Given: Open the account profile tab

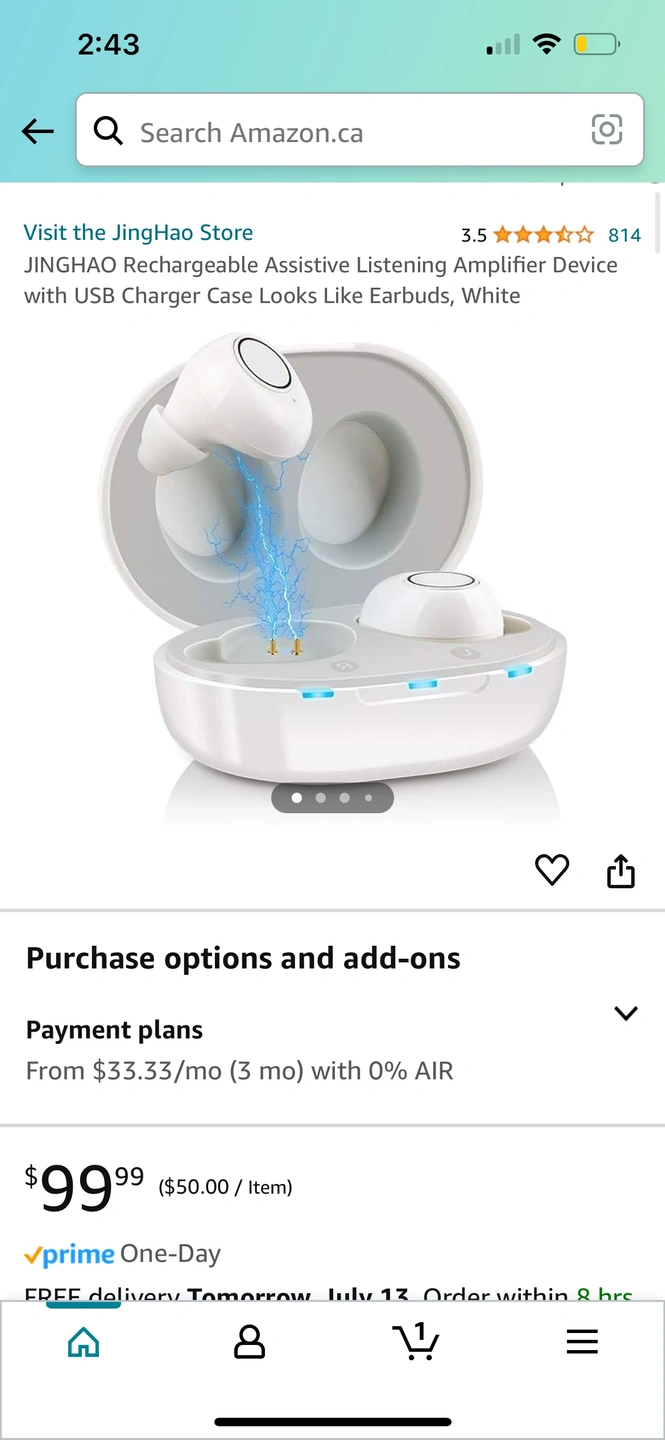Looking at the screenshot, I should pos(249,1341).
